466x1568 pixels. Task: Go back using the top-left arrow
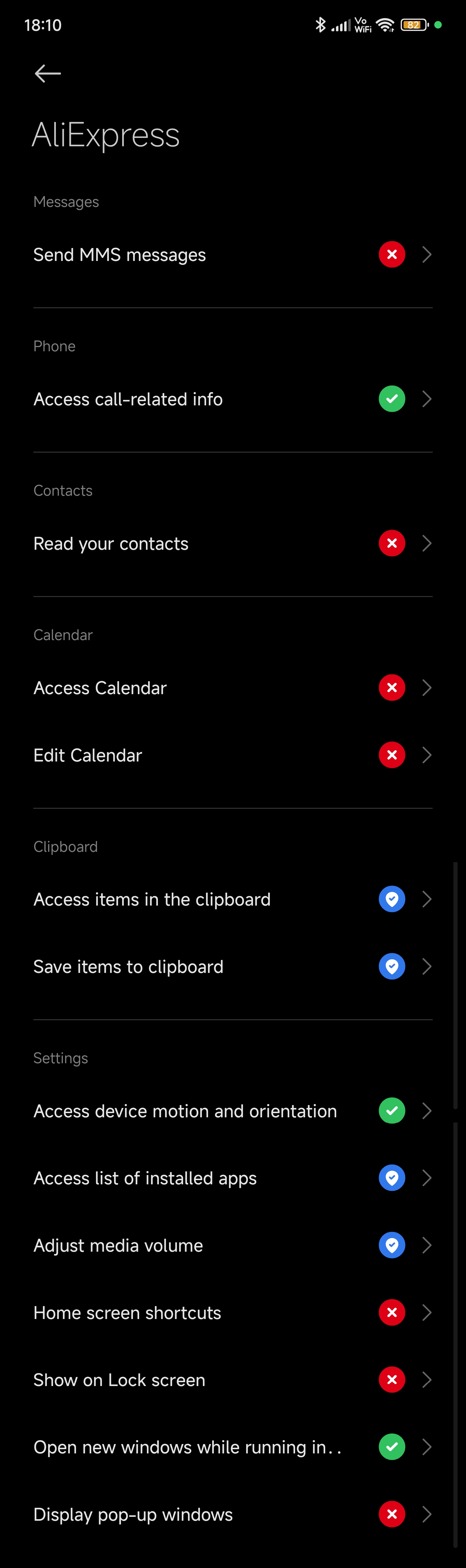pos(48,73)
